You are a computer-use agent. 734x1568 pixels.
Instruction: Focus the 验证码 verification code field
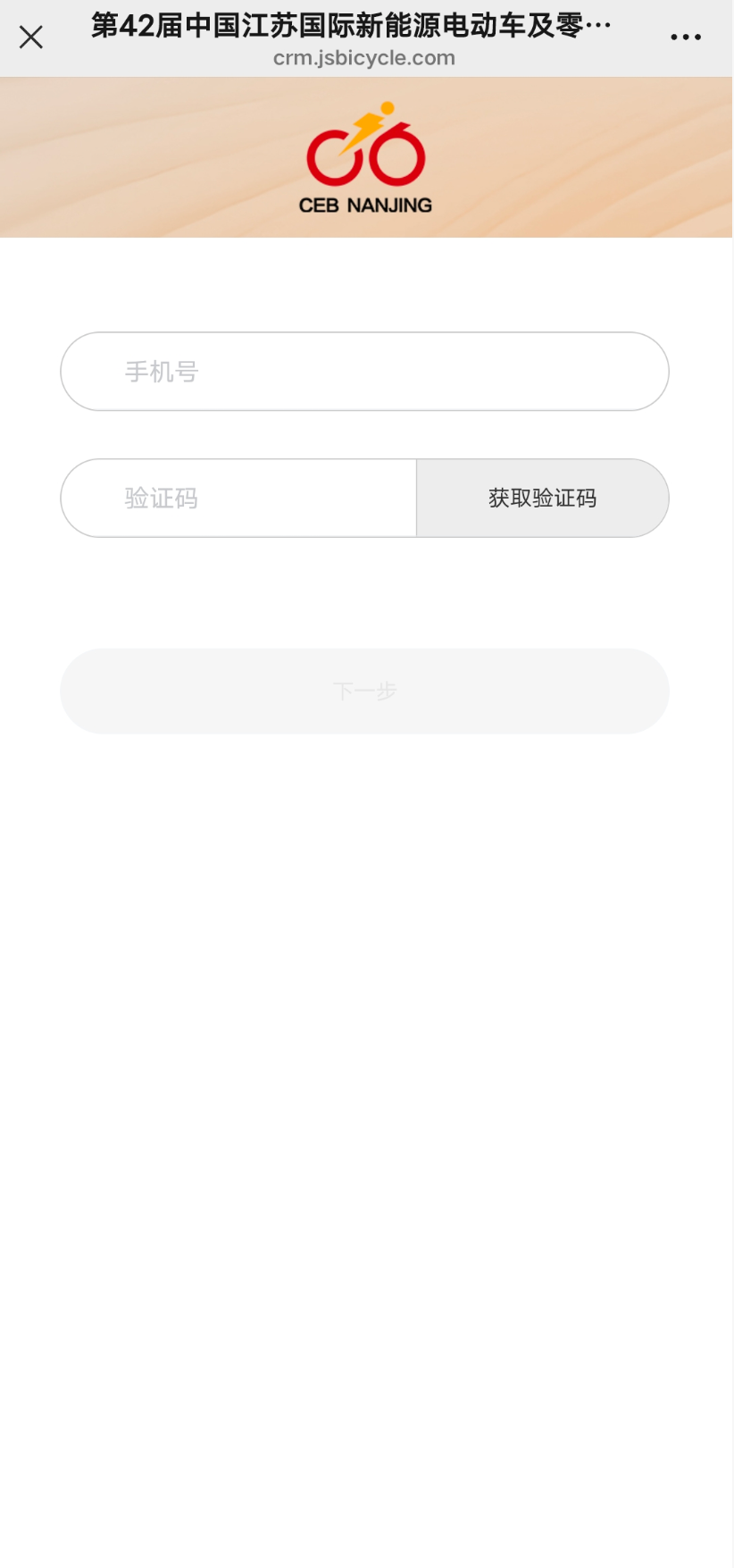[x=238, y=499]
